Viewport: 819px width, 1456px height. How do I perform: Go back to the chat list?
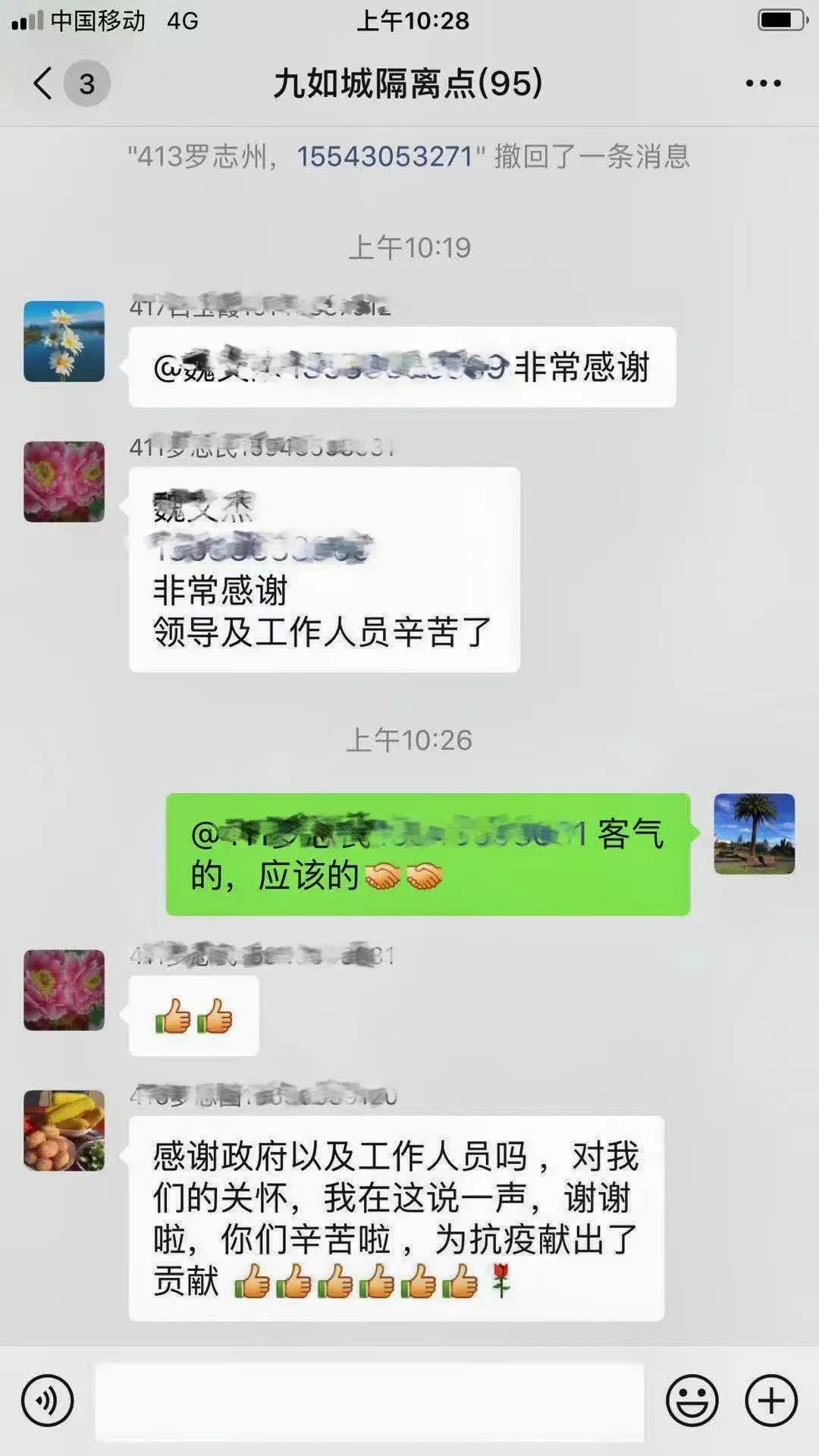click(44, 83)
